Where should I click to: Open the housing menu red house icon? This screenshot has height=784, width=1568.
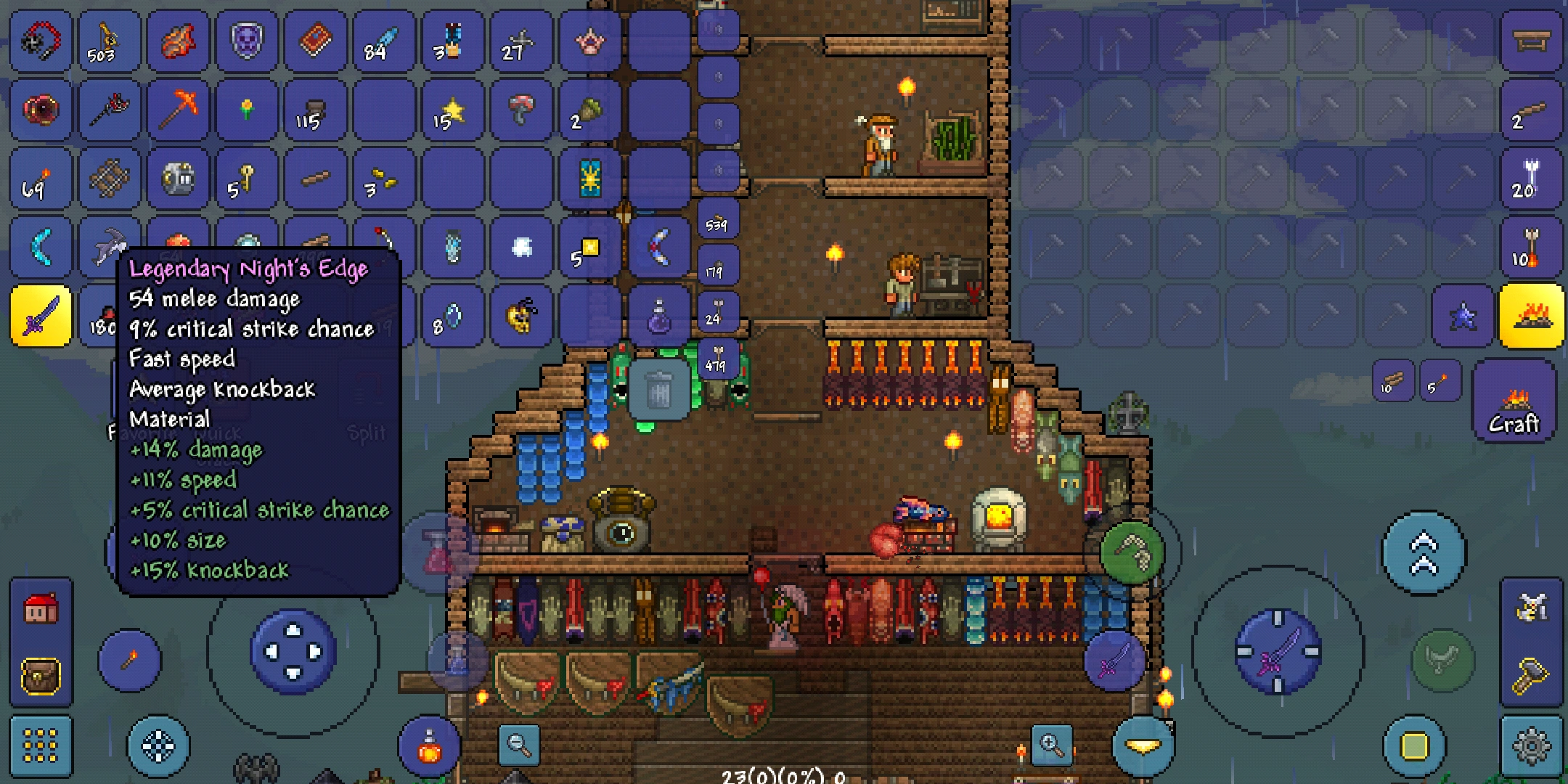point(41,609)
